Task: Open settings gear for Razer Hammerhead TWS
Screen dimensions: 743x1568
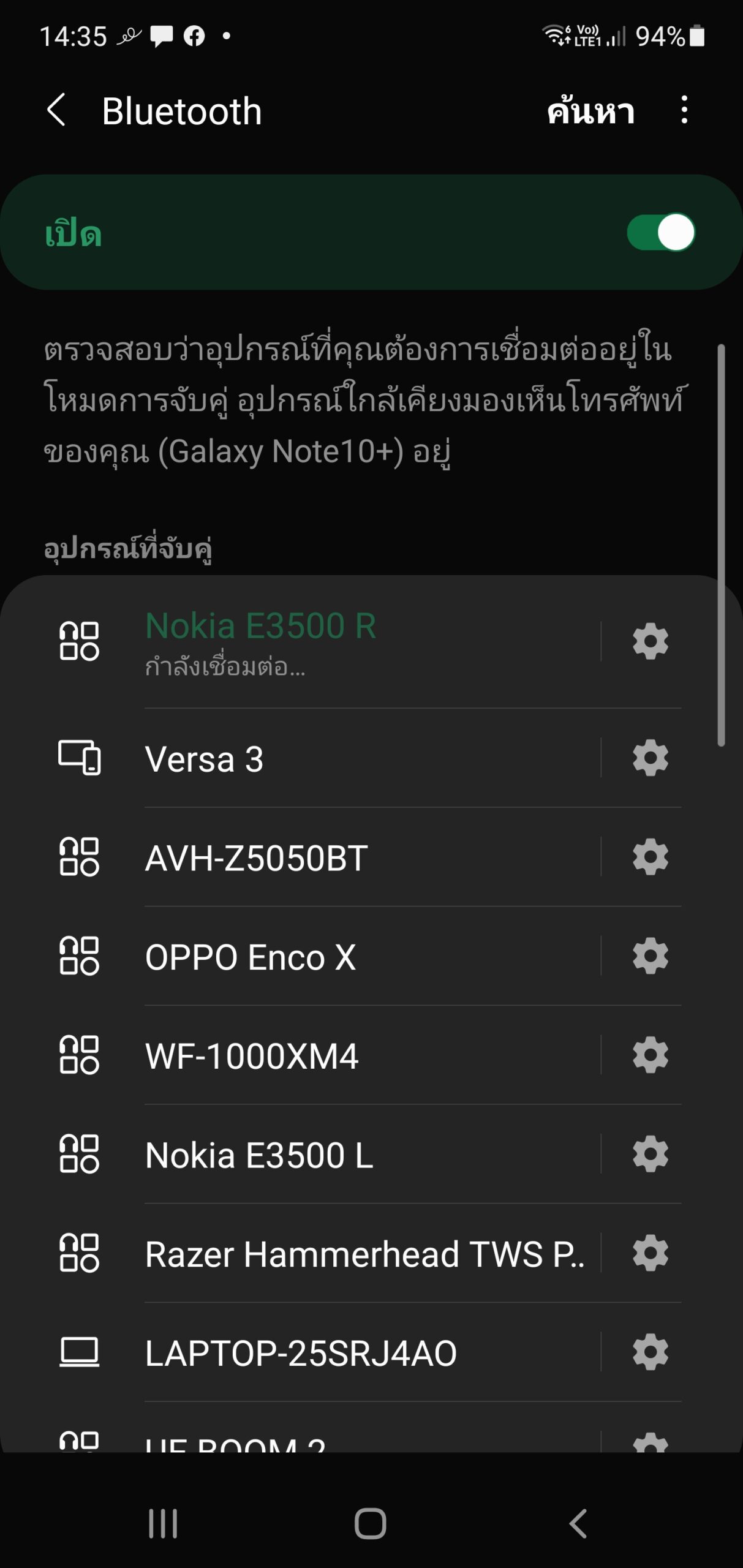Action: click(650, 1253)
